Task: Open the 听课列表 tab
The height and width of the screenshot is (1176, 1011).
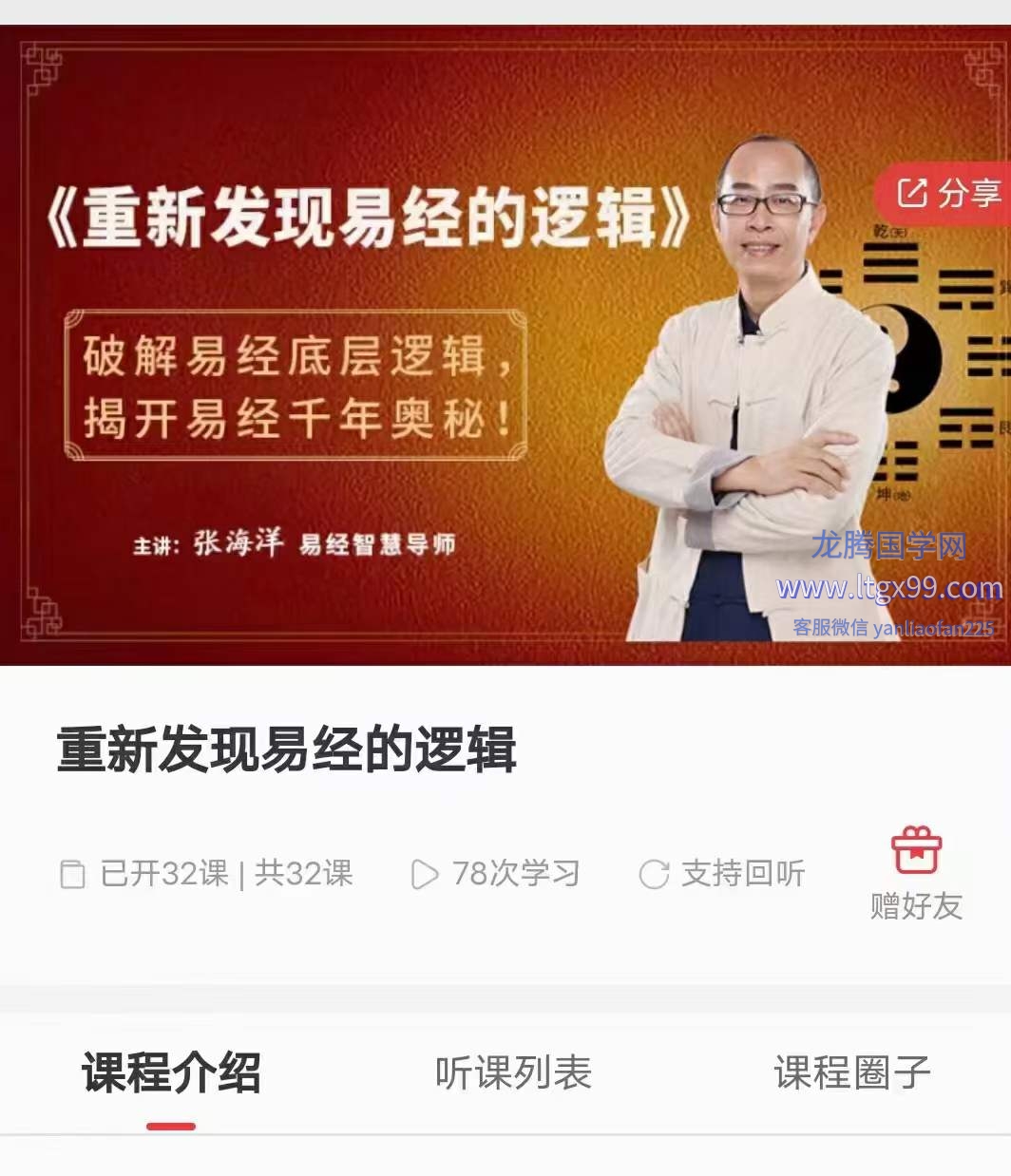Action: pyautogui.click(x=513, y=1073)
